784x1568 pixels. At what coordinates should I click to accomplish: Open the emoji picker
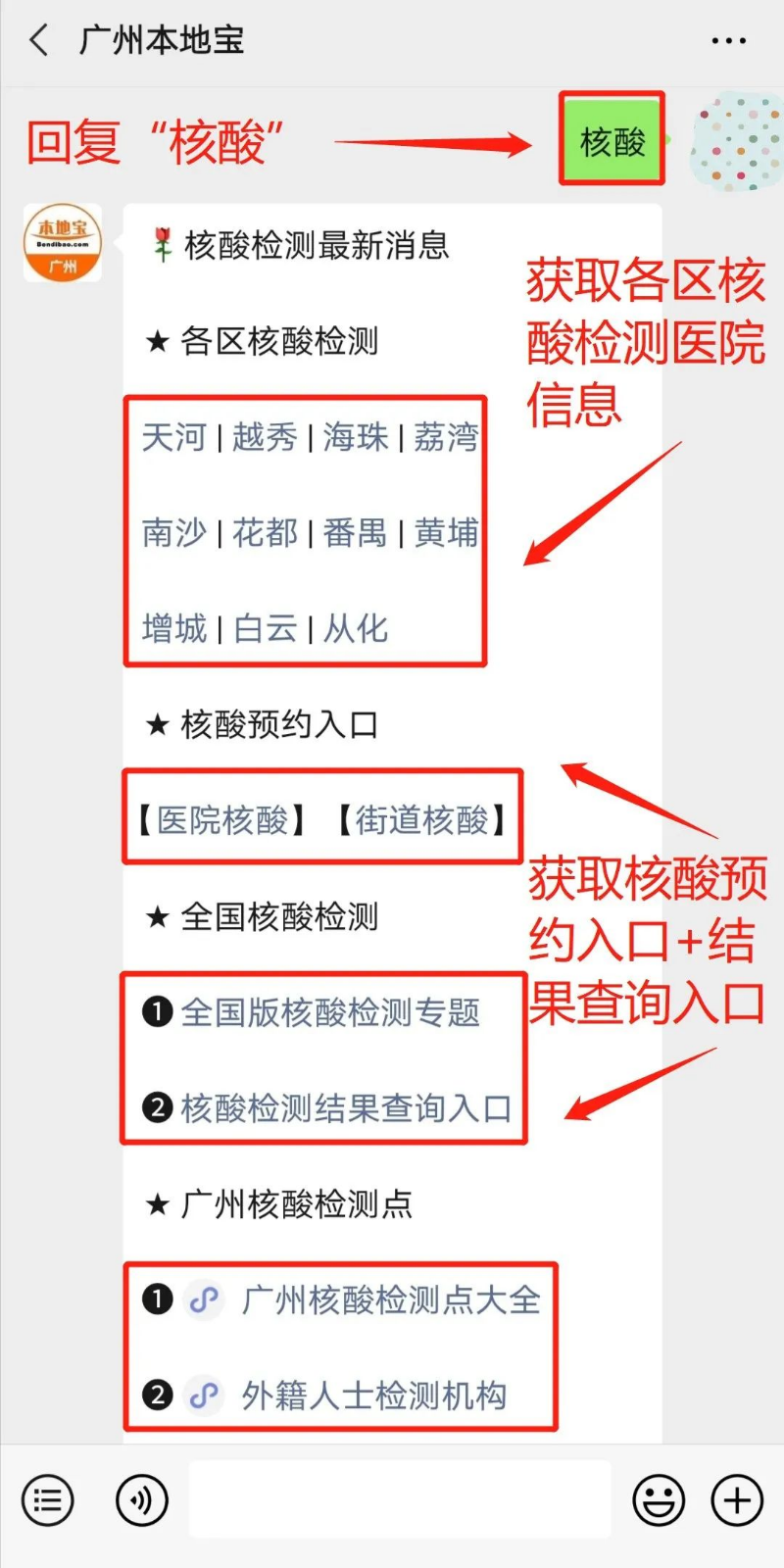coord(659,1500)
